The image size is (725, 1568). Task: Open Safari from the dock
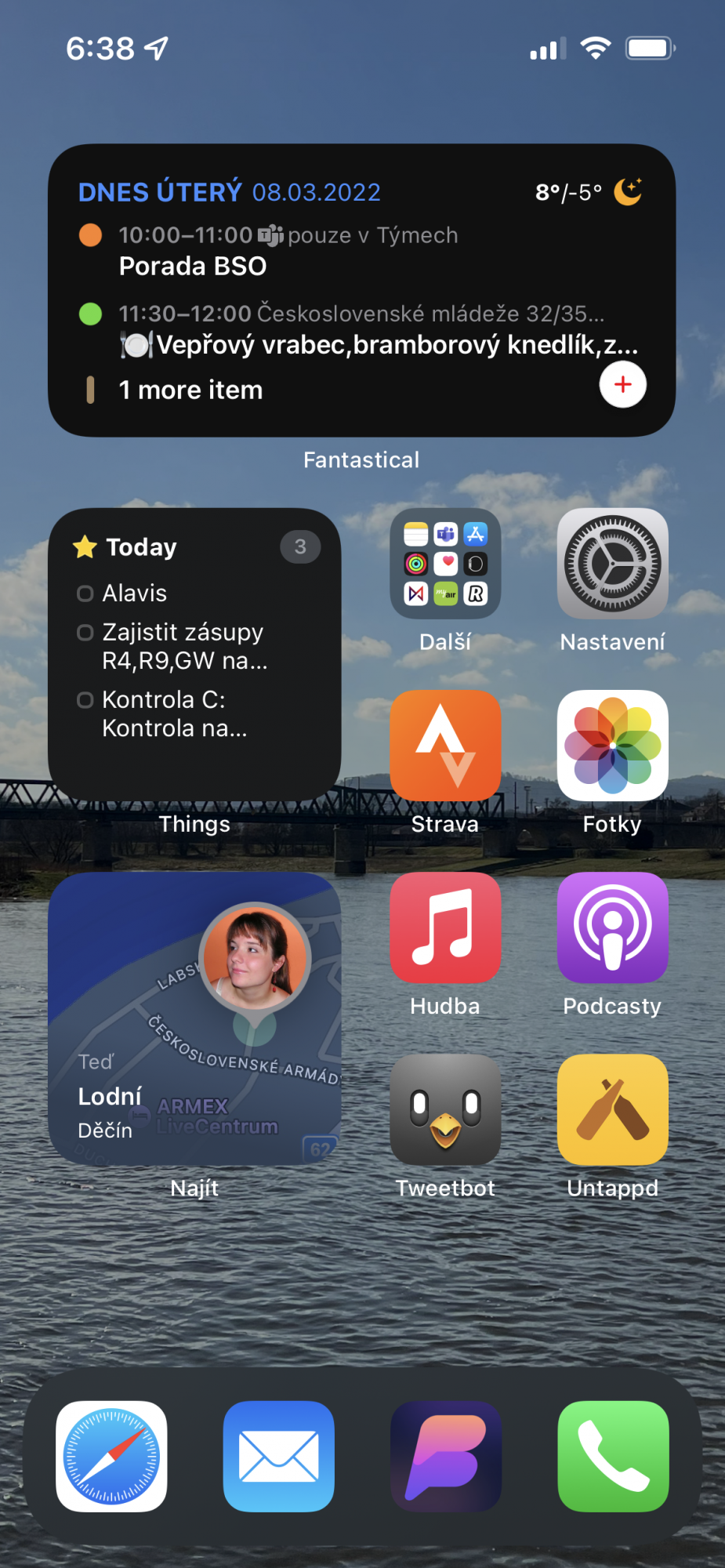coord(111,1456)
